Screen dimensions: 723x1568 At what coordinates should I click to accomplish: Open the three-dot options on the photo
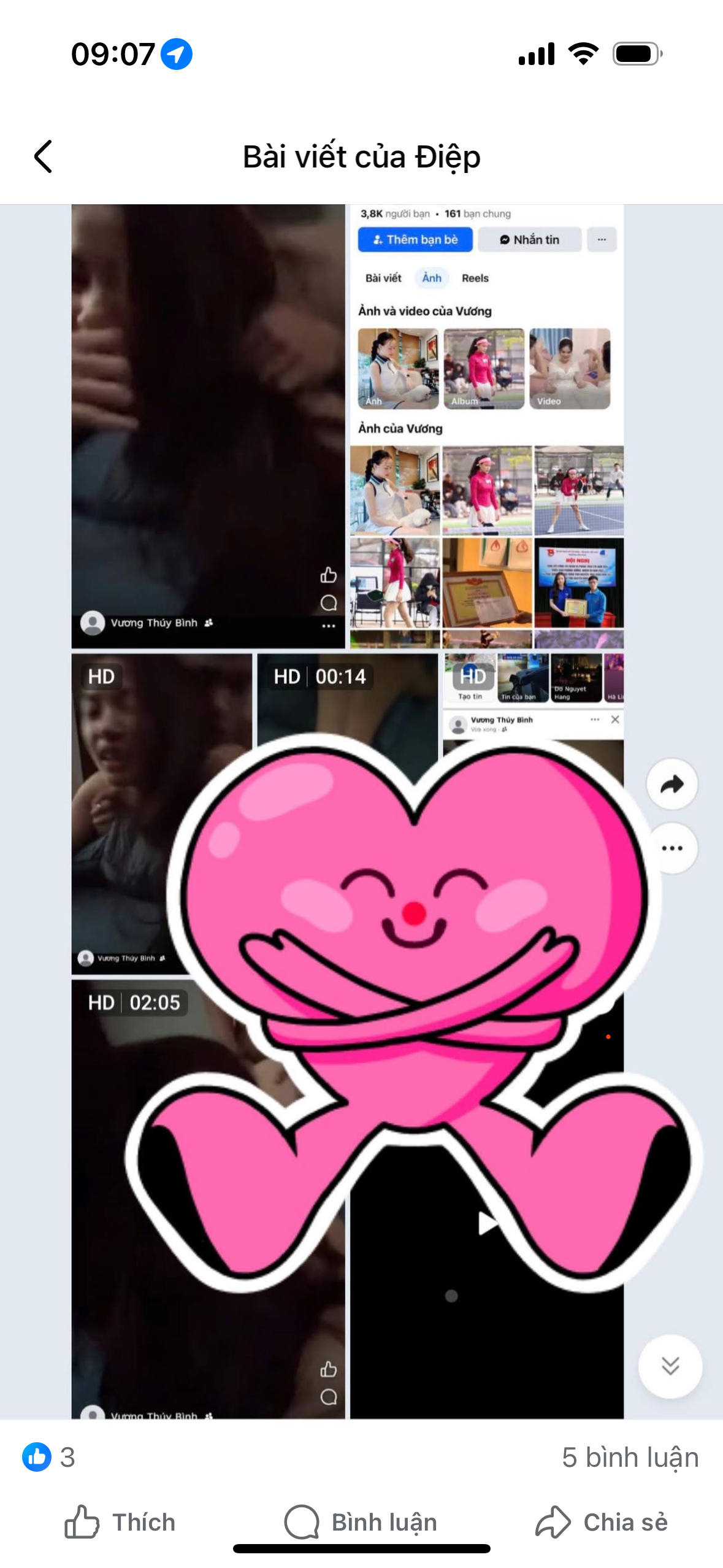click(x=672, y=848)
